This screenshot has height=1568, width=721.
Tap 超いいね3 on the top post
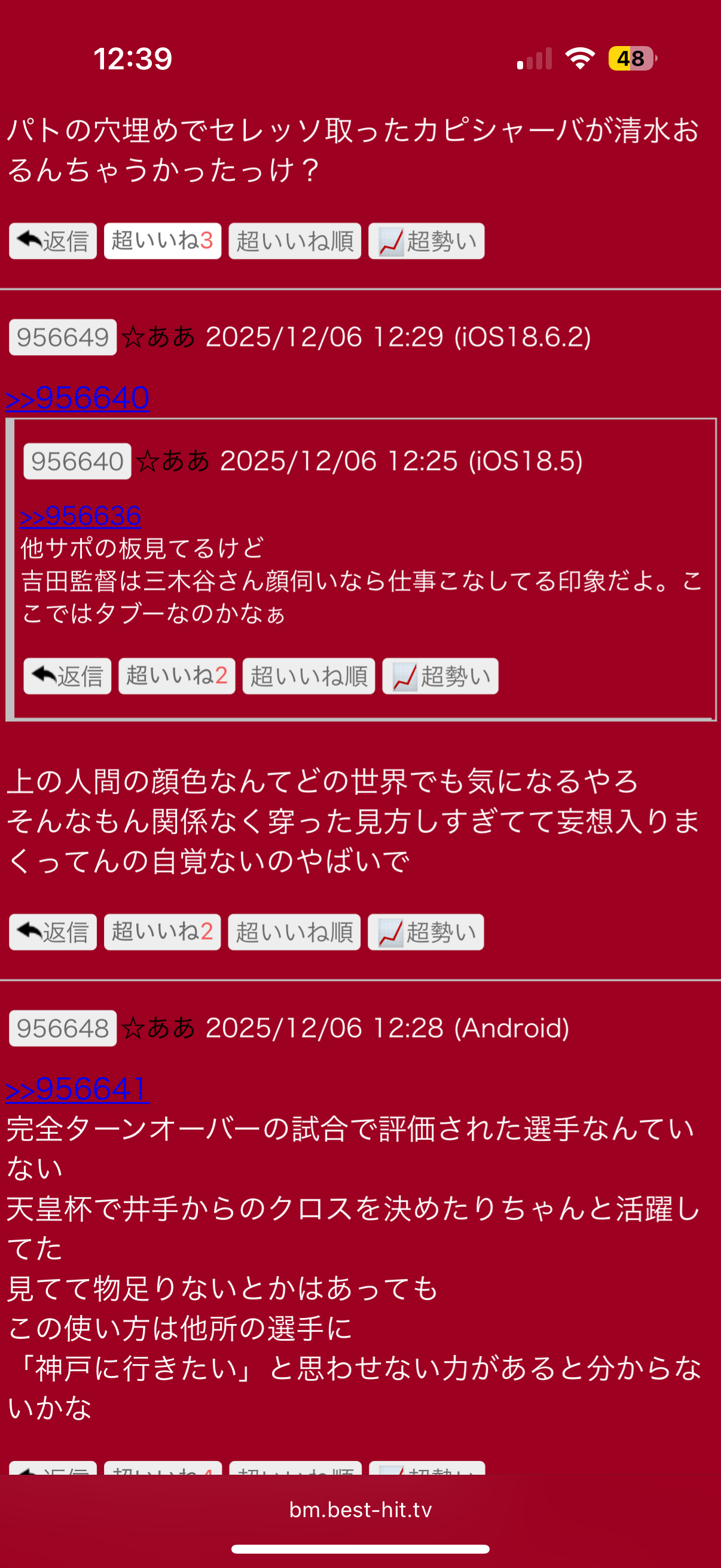tap(163, 241)
